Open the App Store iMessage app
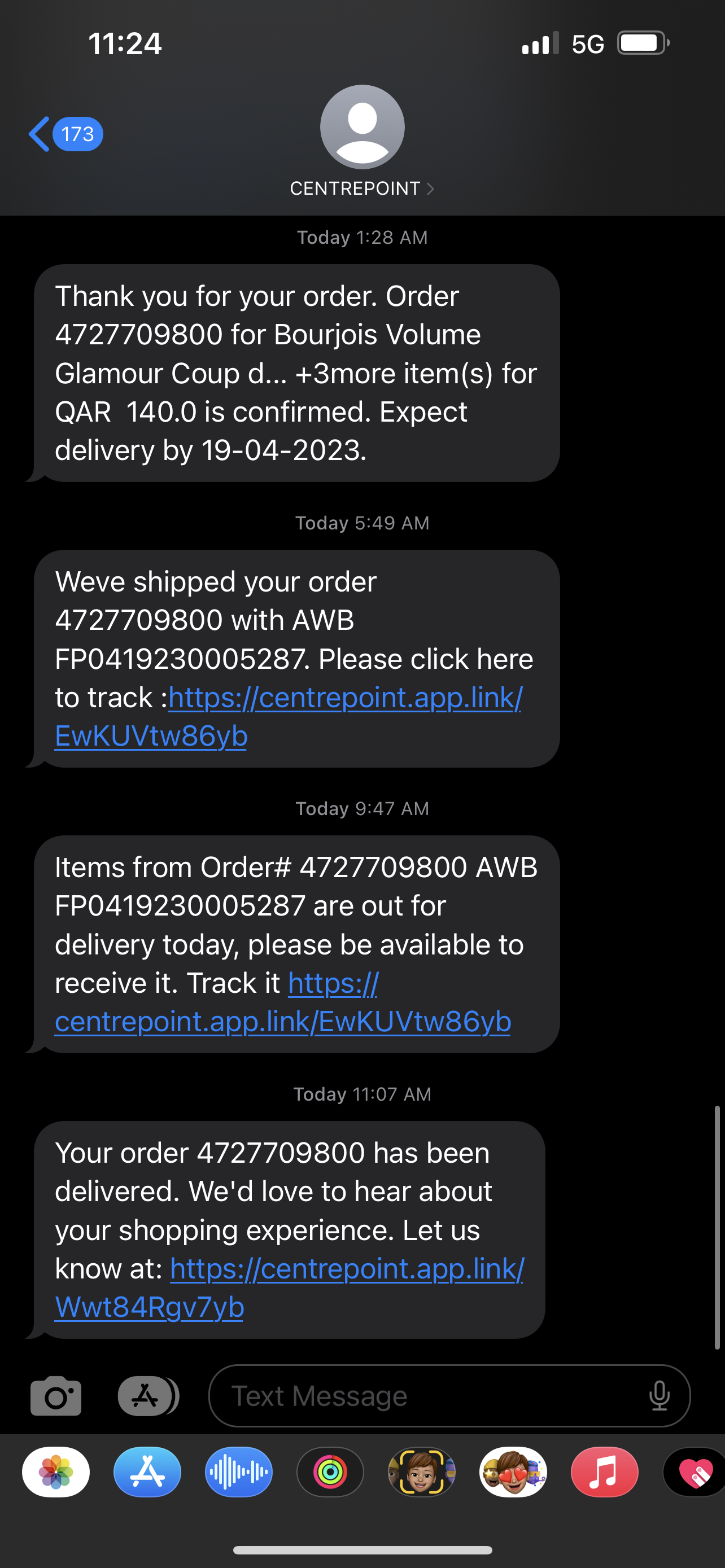This screenshot has height=1568, width=725. tap(147, 1473)
